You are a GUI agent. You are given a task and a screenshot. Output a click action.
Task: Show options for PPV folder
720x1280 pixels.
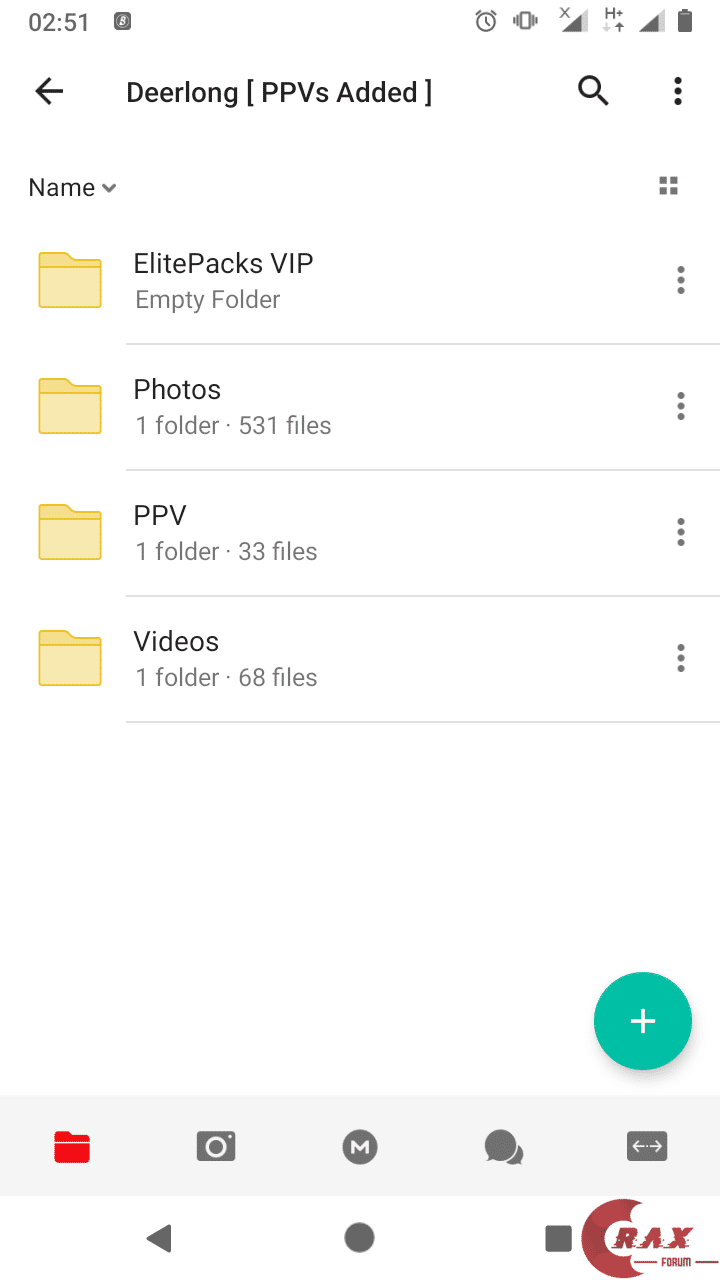click(x=681, y=532)
